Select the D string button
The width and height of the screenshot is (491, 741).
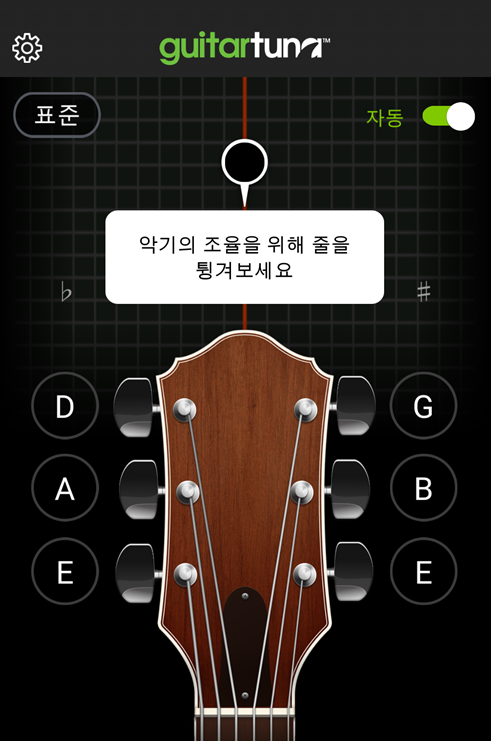click(x=65, y=406)
